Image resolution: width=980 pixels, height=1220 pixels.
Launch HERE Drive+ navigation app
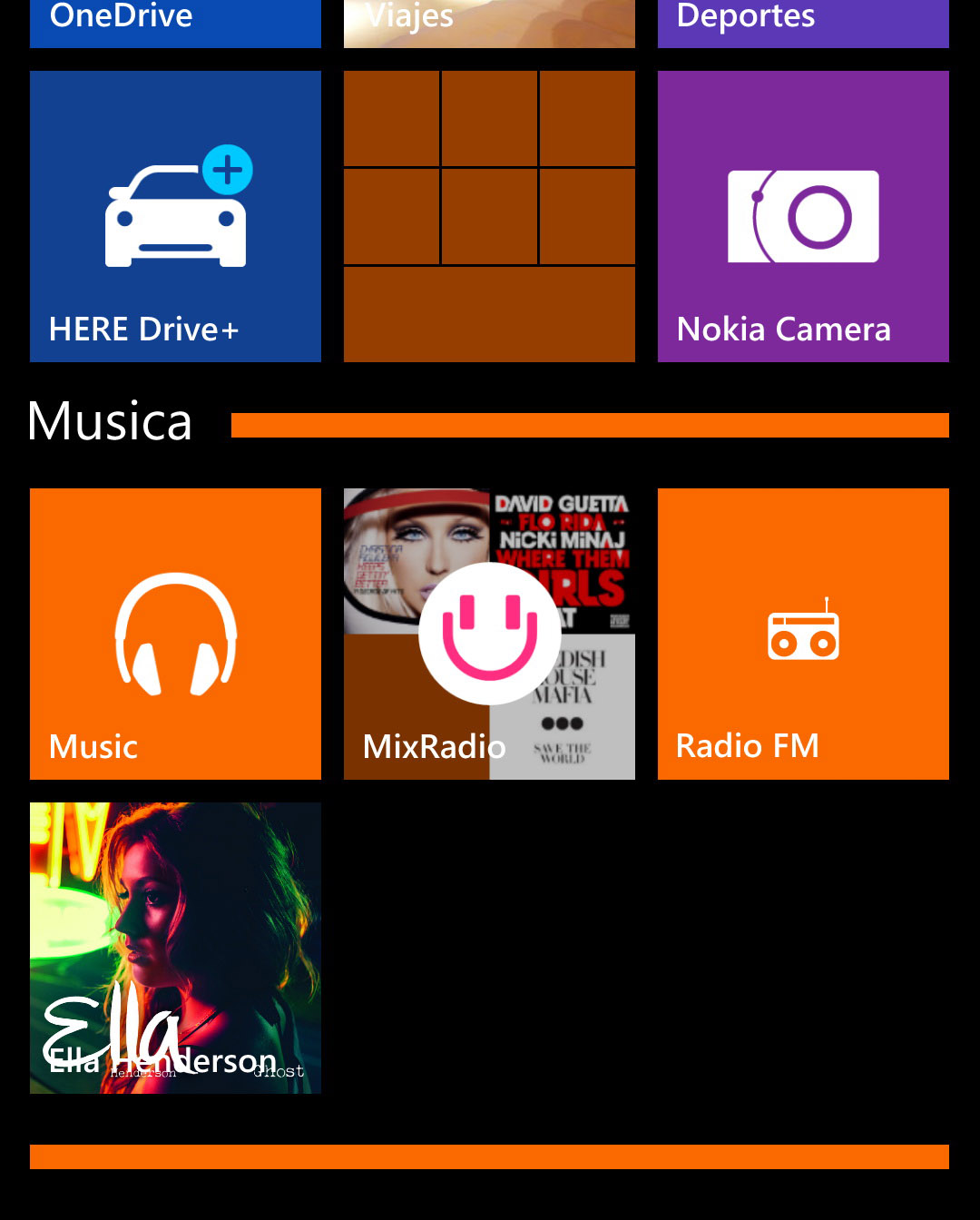(x=175, y=216)
